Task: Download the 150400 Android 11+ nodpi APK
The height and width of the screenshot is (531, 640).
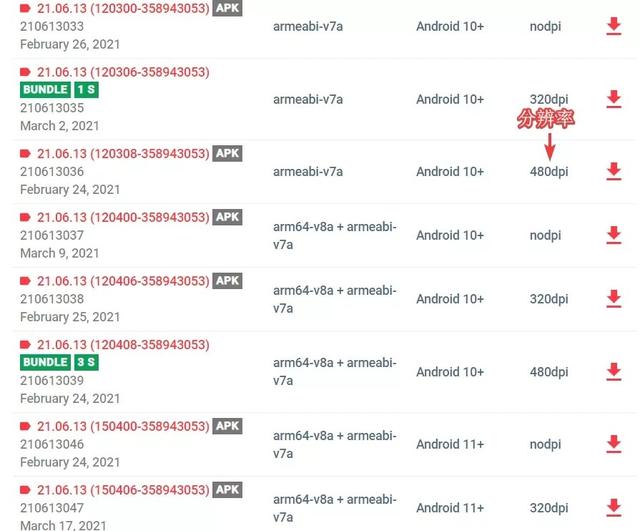Action: tap(614, 444)
